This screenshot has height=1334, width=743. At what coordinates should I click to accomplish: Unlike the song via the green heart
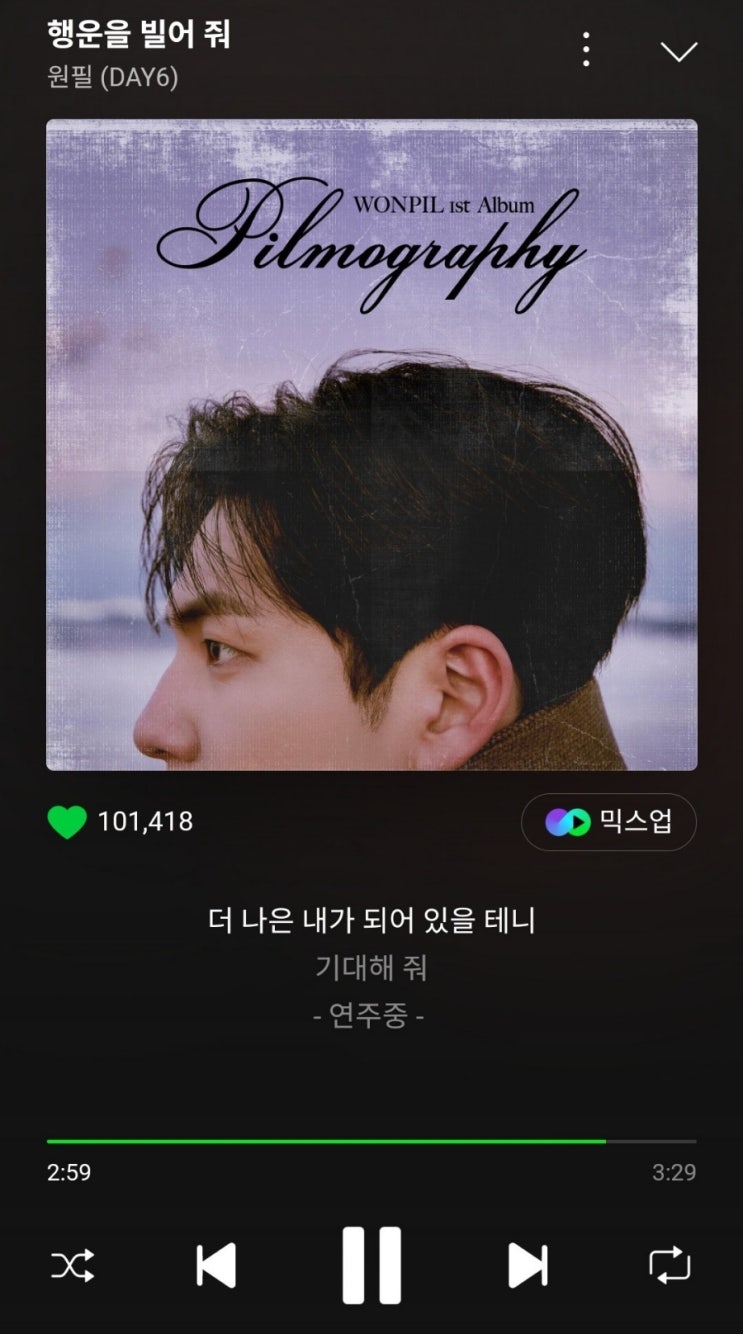[x=67, y=822]
